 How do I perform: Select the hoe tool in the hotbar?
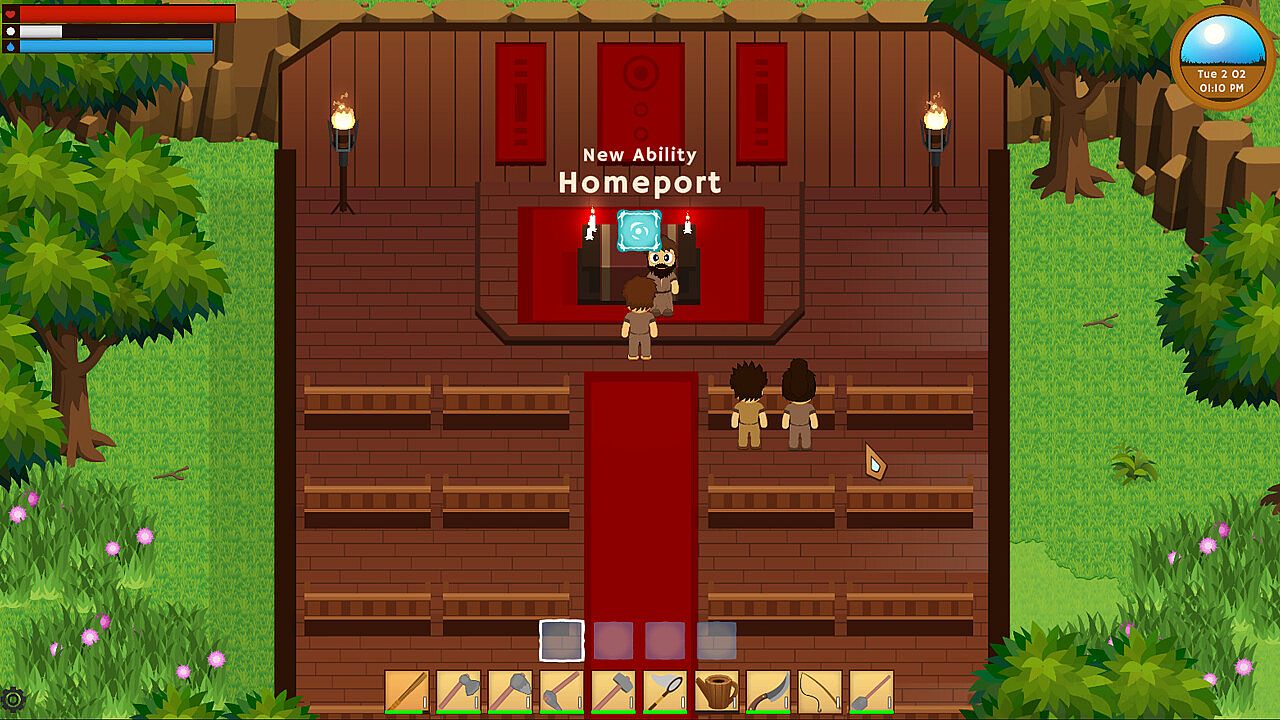coord(562,691)
